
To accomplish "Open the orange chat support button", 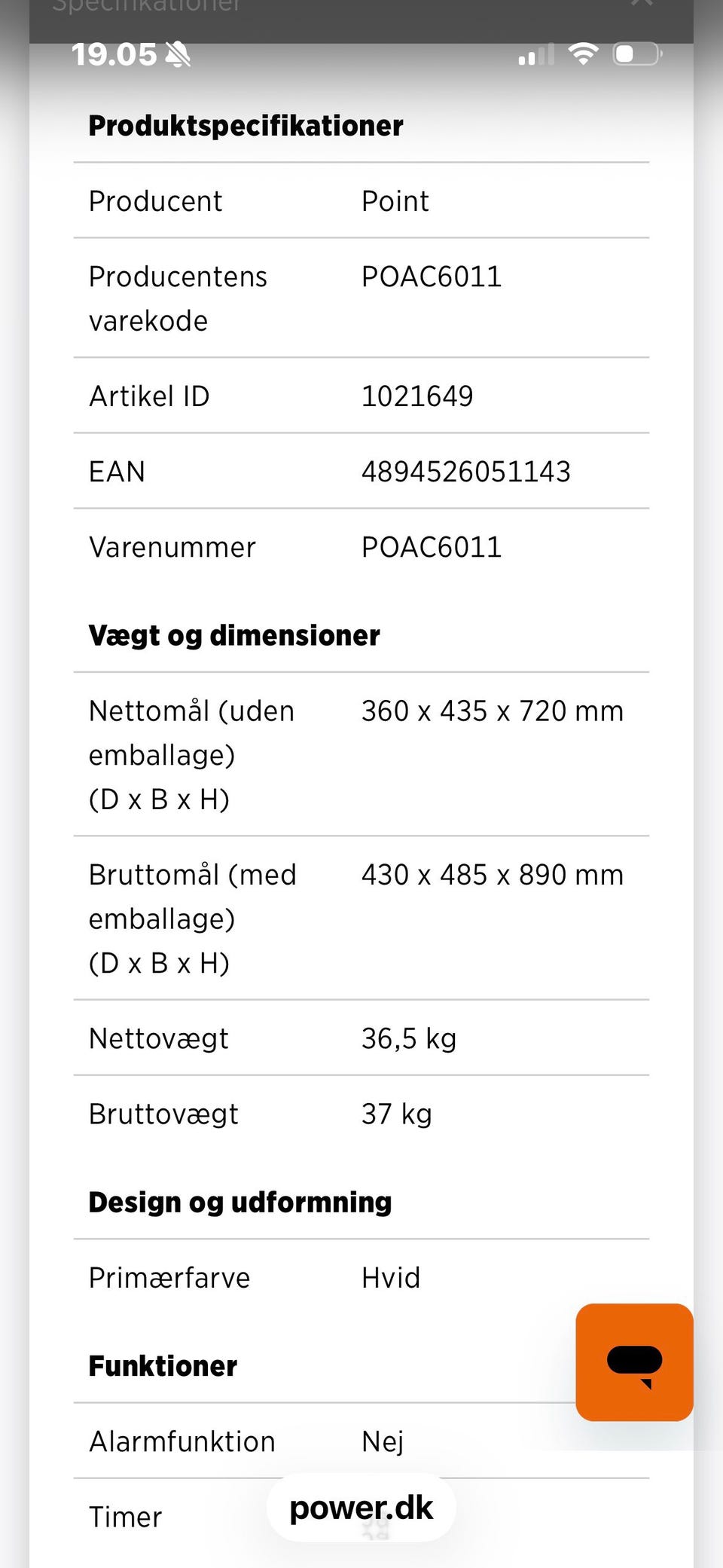I will pyautogui.click(x=634, y=1362).
